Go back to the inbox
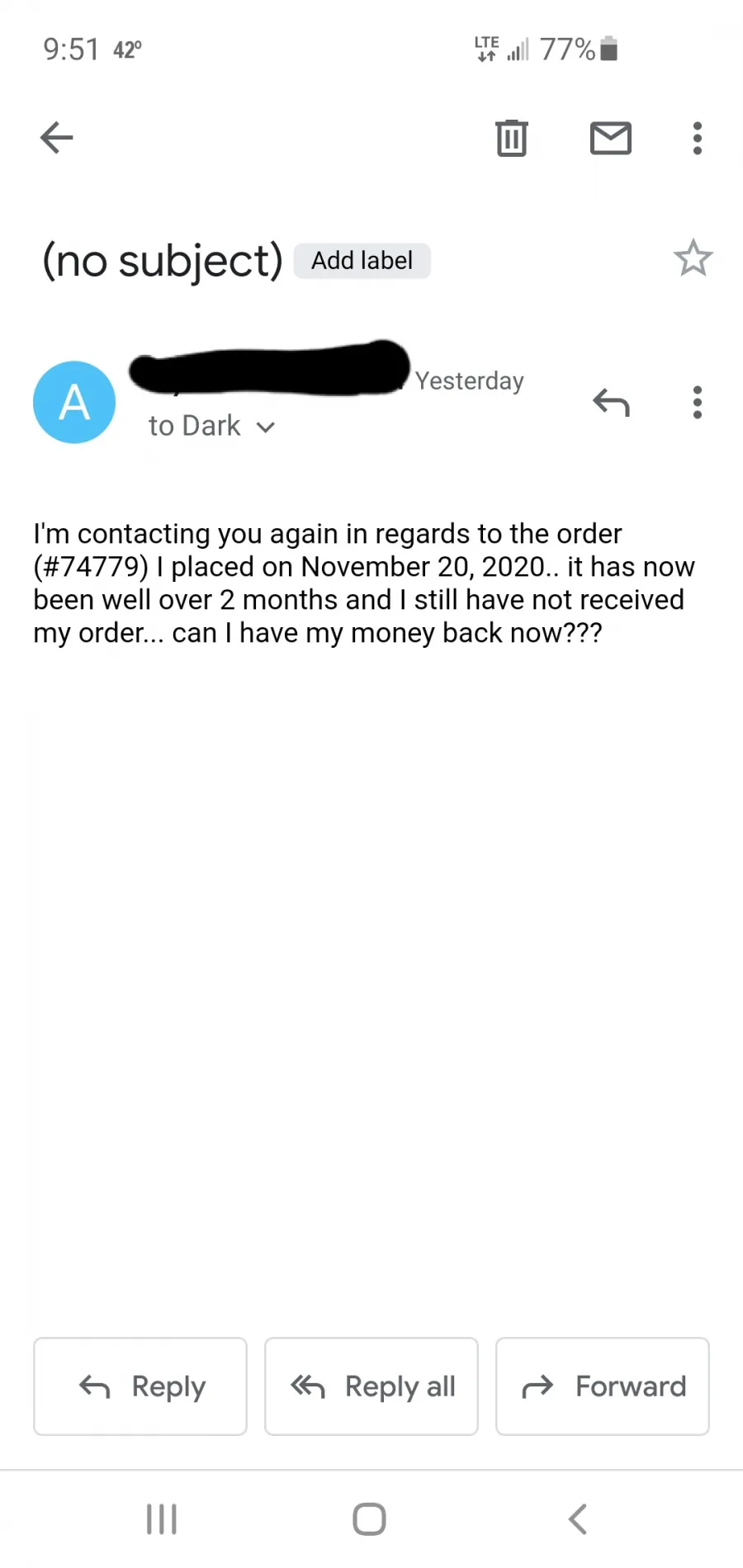 [x=57, y=138]
